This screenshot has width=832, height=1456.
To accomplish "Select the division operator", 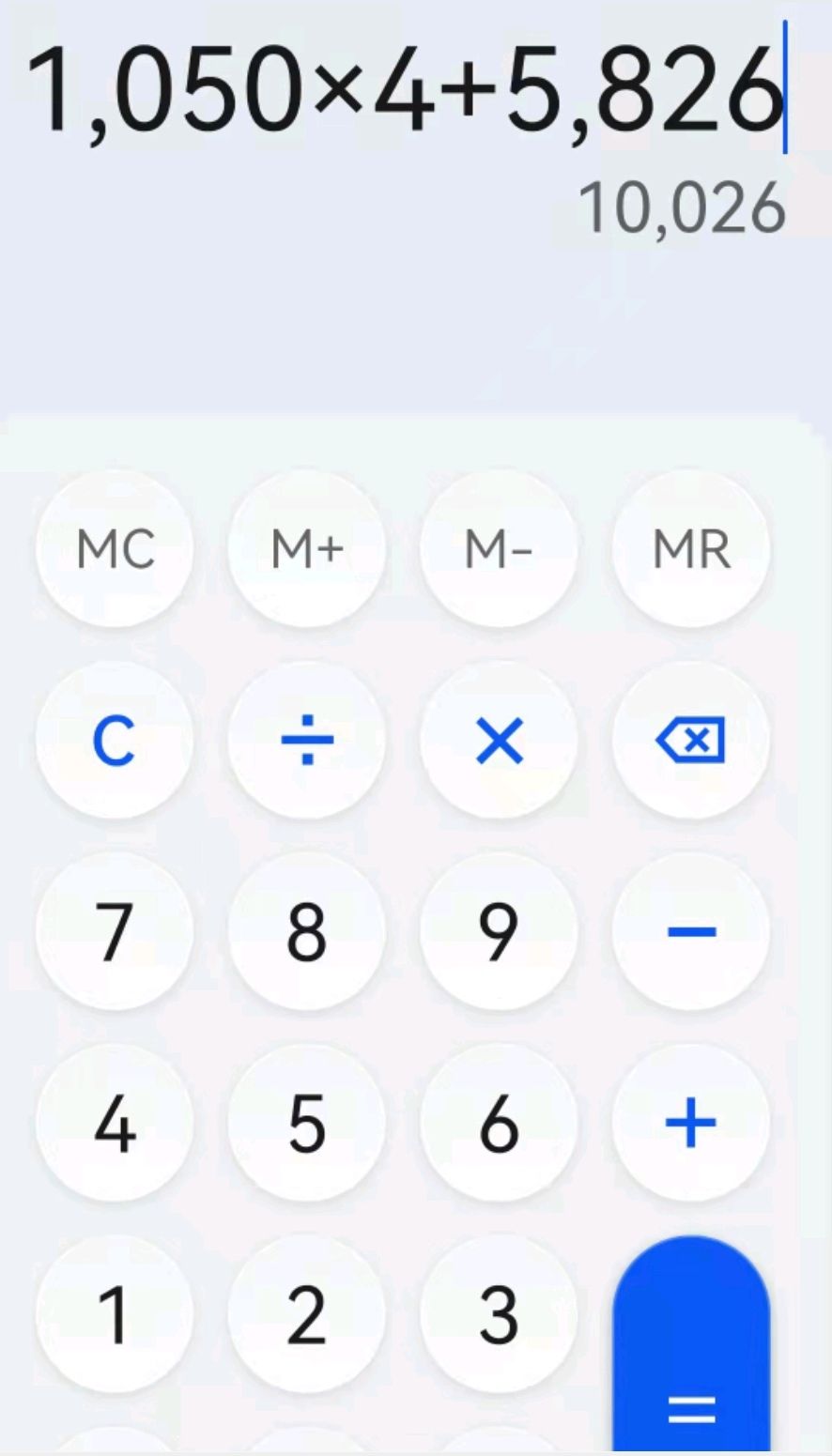I will (307, 741).
